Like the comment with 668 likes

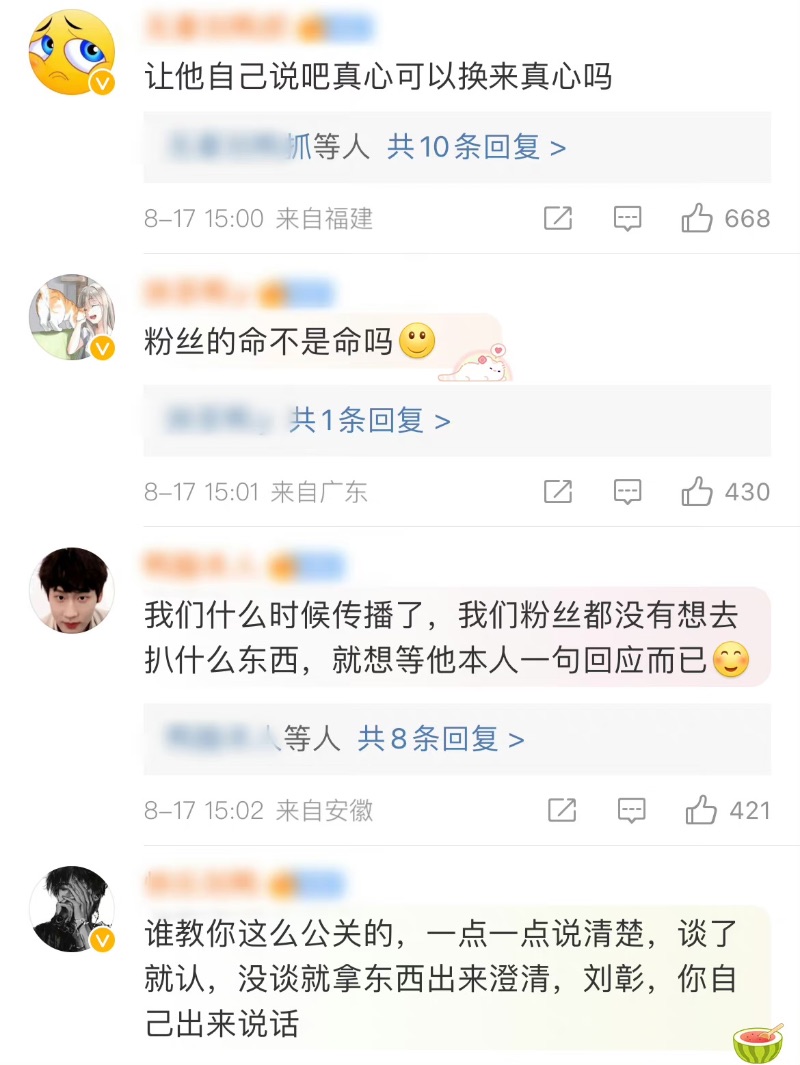(697, 218)
